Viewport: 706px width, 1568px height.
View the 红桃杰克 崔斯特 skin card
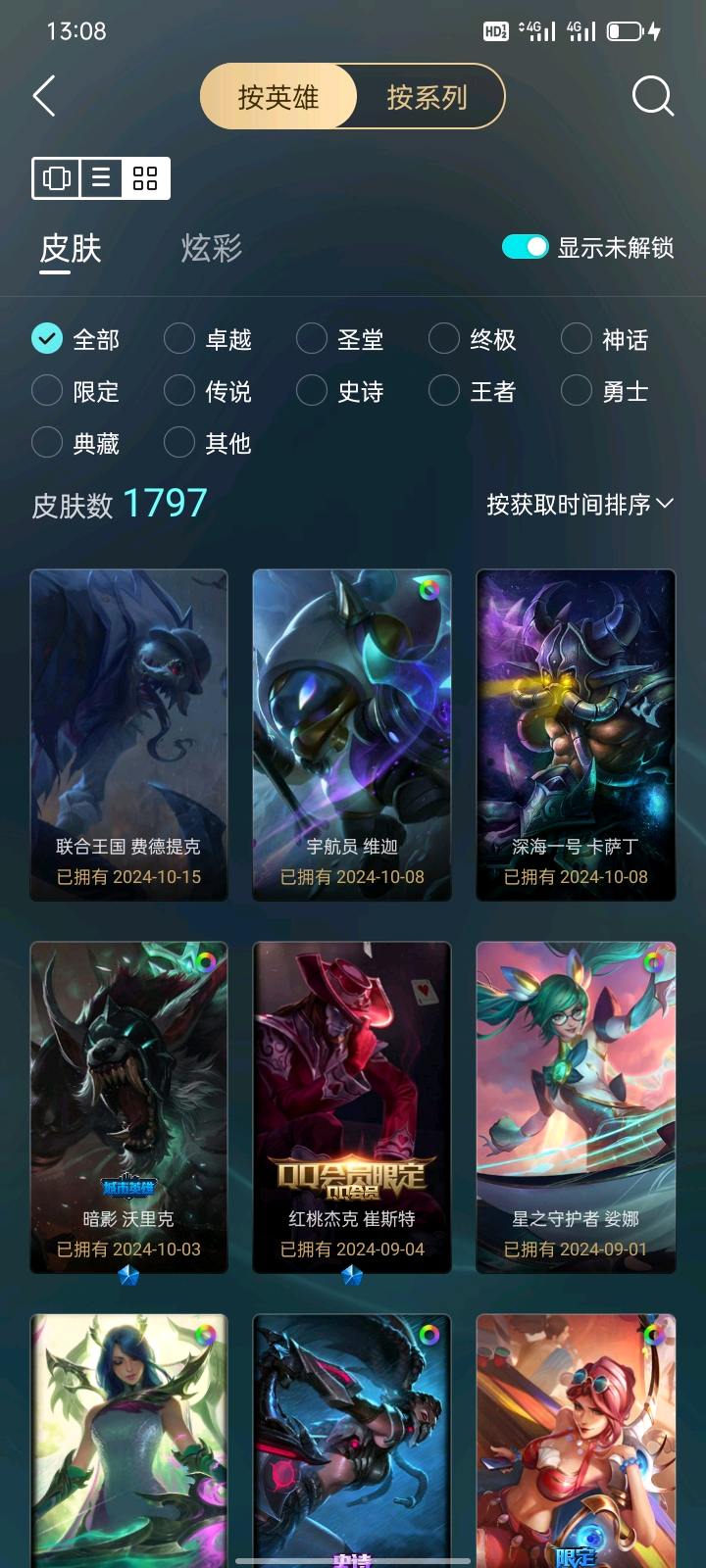(x=352, y=1107)
